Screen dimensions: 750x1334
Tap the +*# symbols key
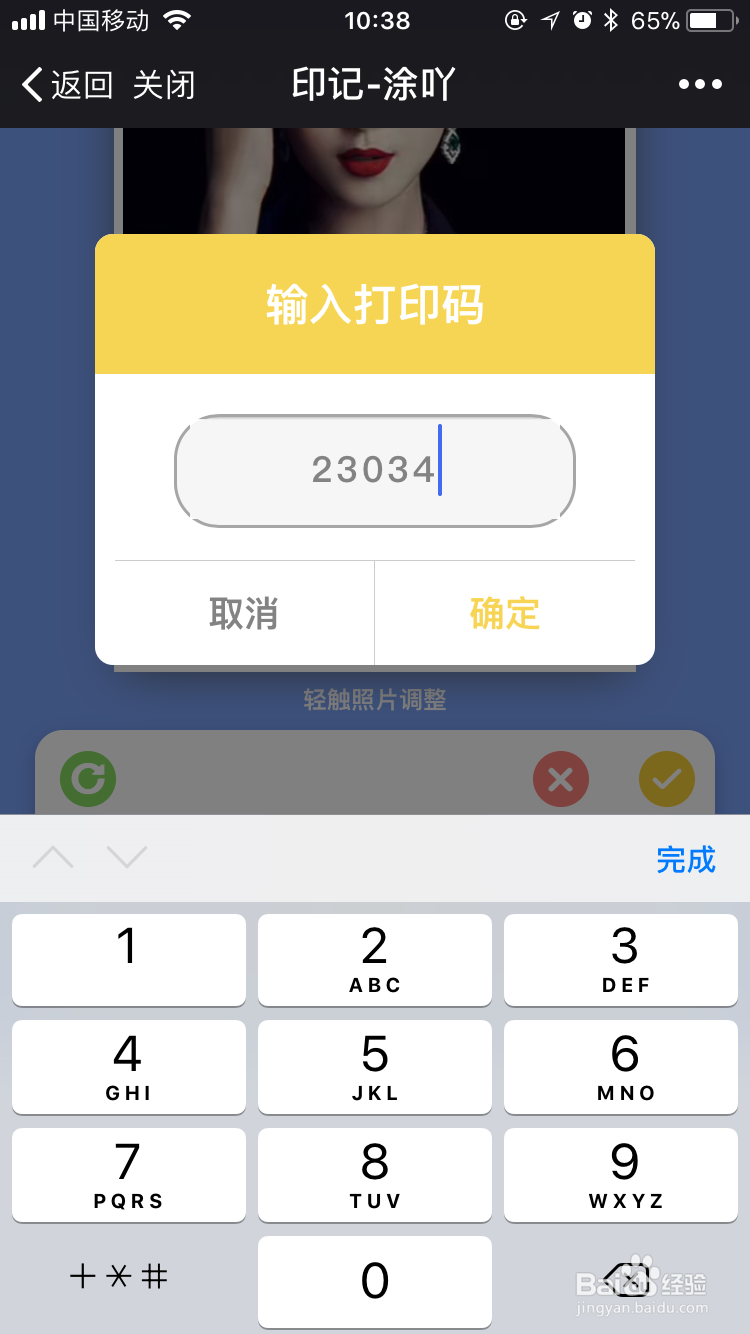pos(118,1277)
